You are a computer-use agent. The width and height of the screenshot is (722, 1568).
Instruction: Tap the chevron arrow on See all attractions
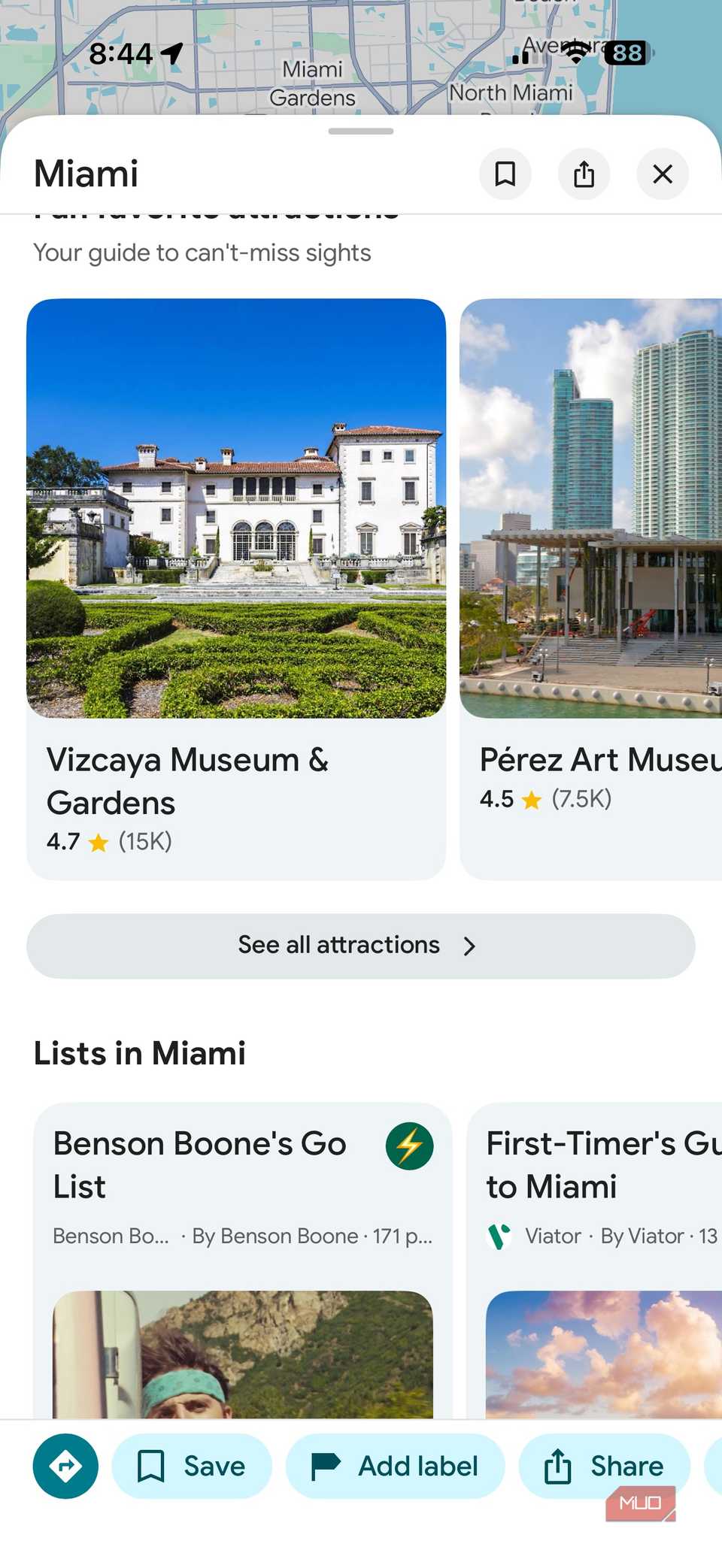pos(469,946)
